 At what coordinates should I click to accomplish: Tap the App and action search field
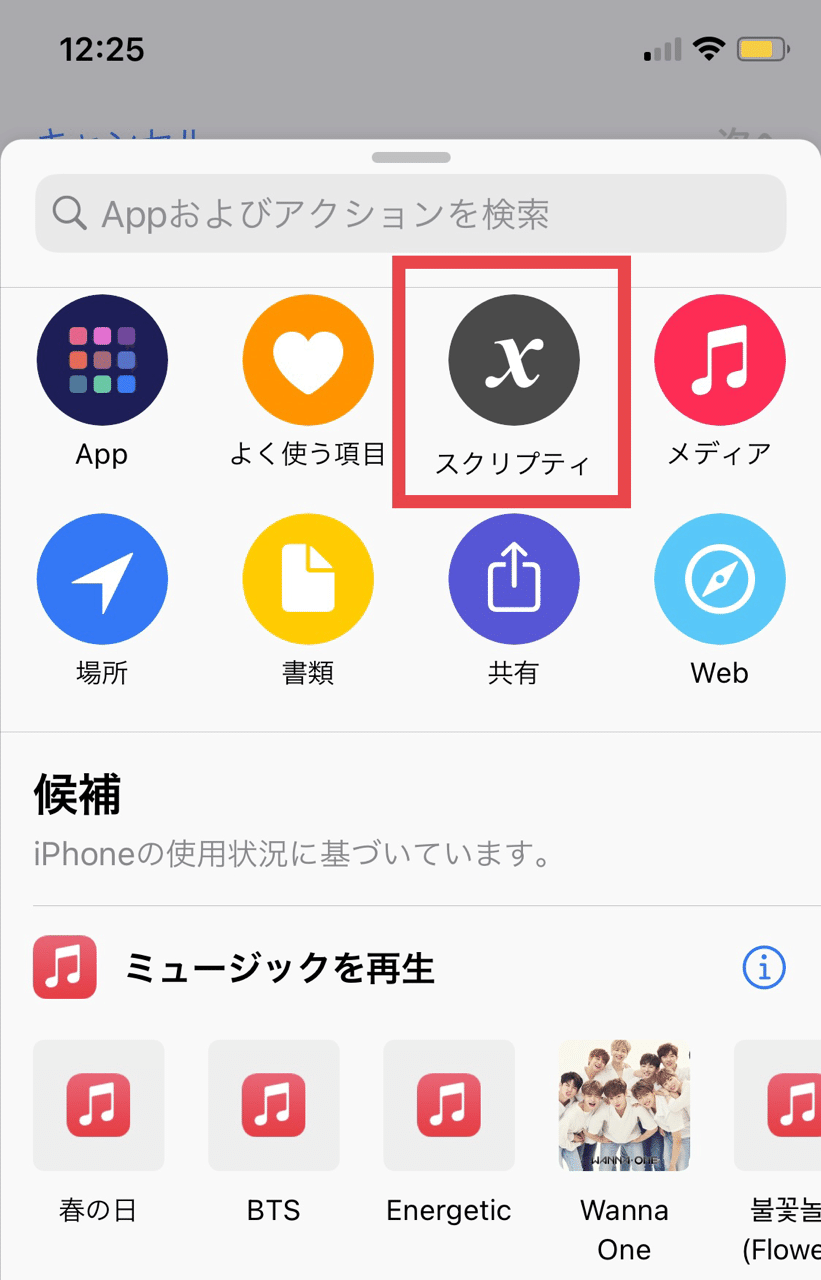click(410, 213)
